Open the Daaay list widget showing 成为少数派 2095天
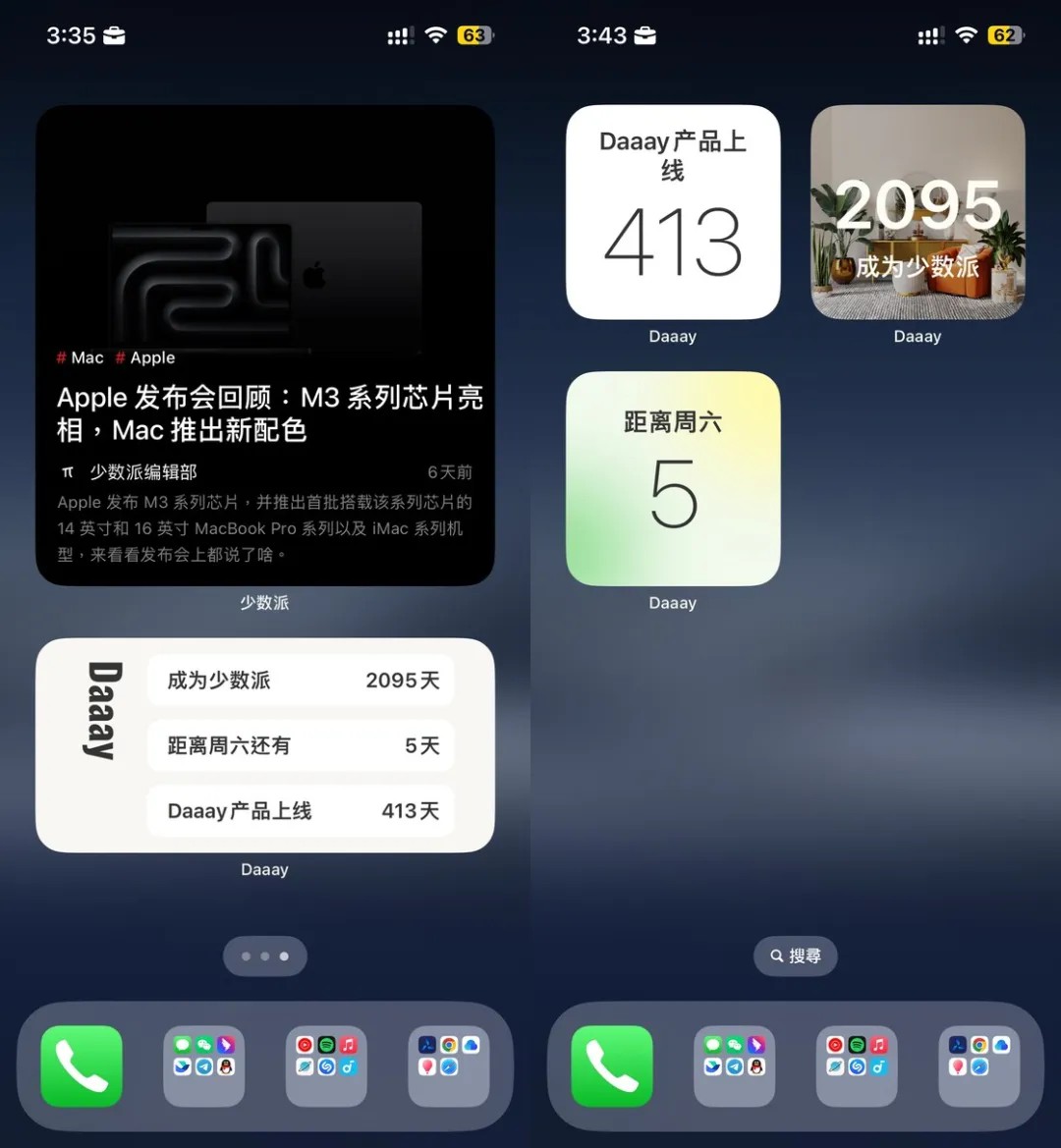 click(x=264, y=745)
